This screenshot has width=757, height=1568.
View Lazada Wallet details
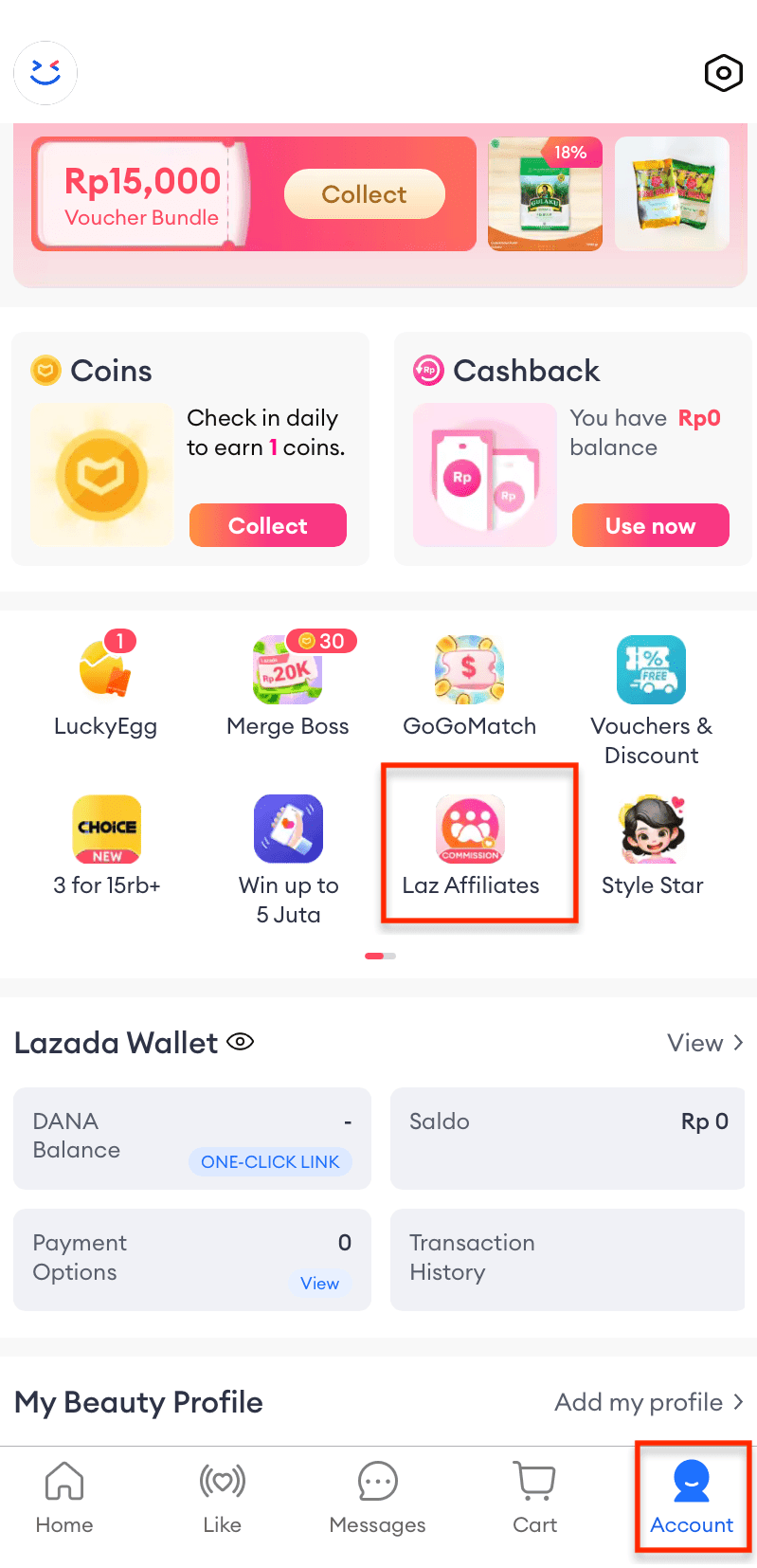[x=705, y=1043]
